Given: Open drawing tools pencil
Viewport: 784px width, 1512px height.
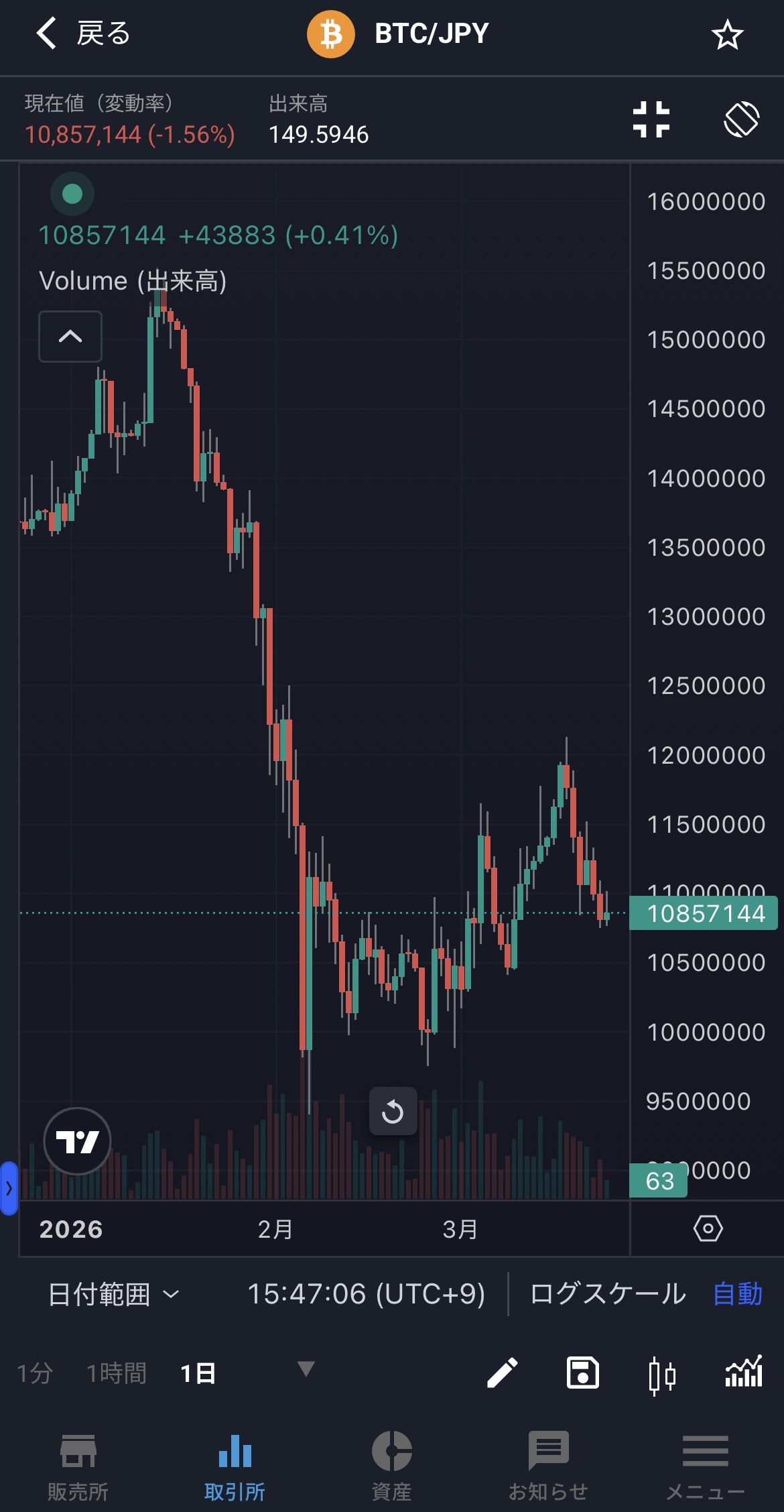Looking at the screenshot, I should pyautogui.click(x=502, y=1373).
